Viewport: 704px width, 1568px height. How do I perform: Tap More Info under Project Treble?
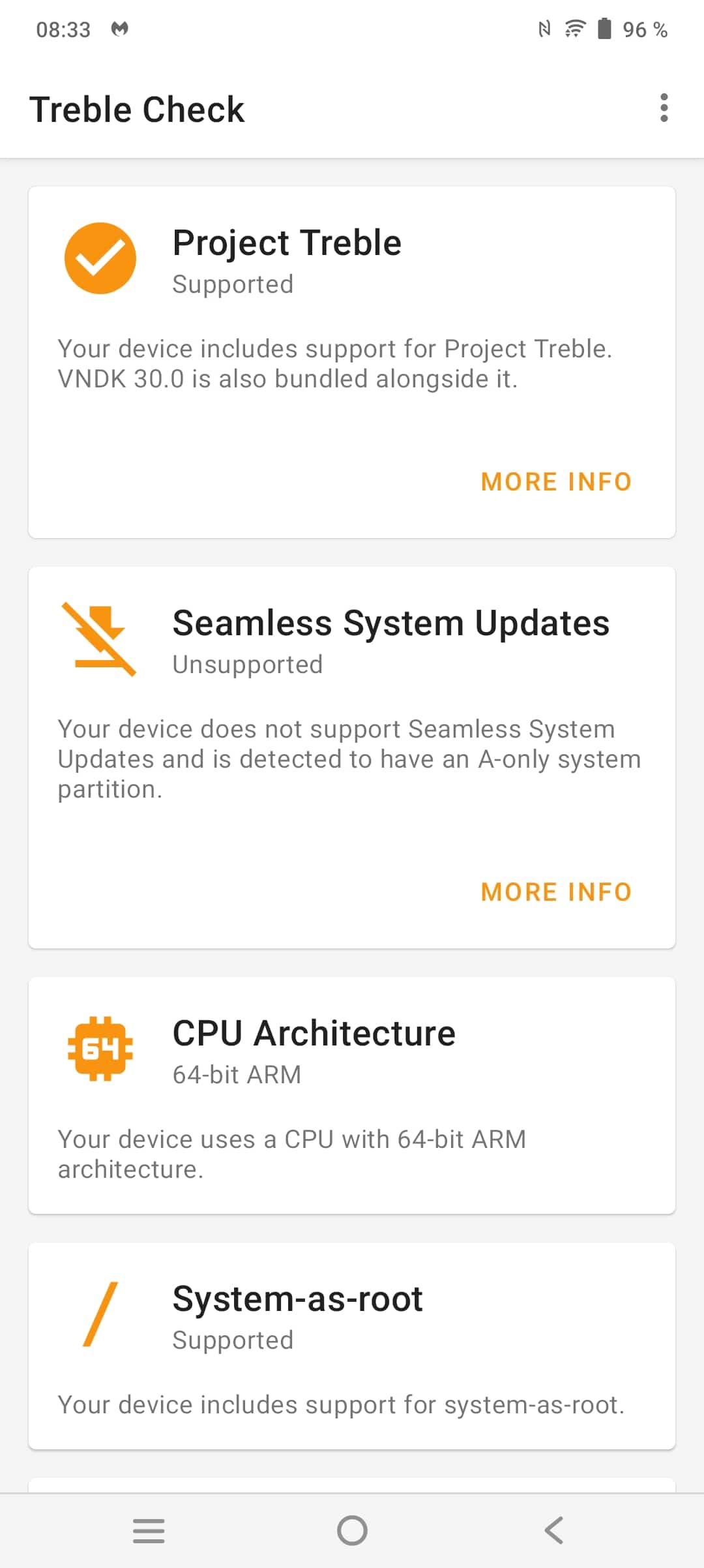[x=556, y=482]
